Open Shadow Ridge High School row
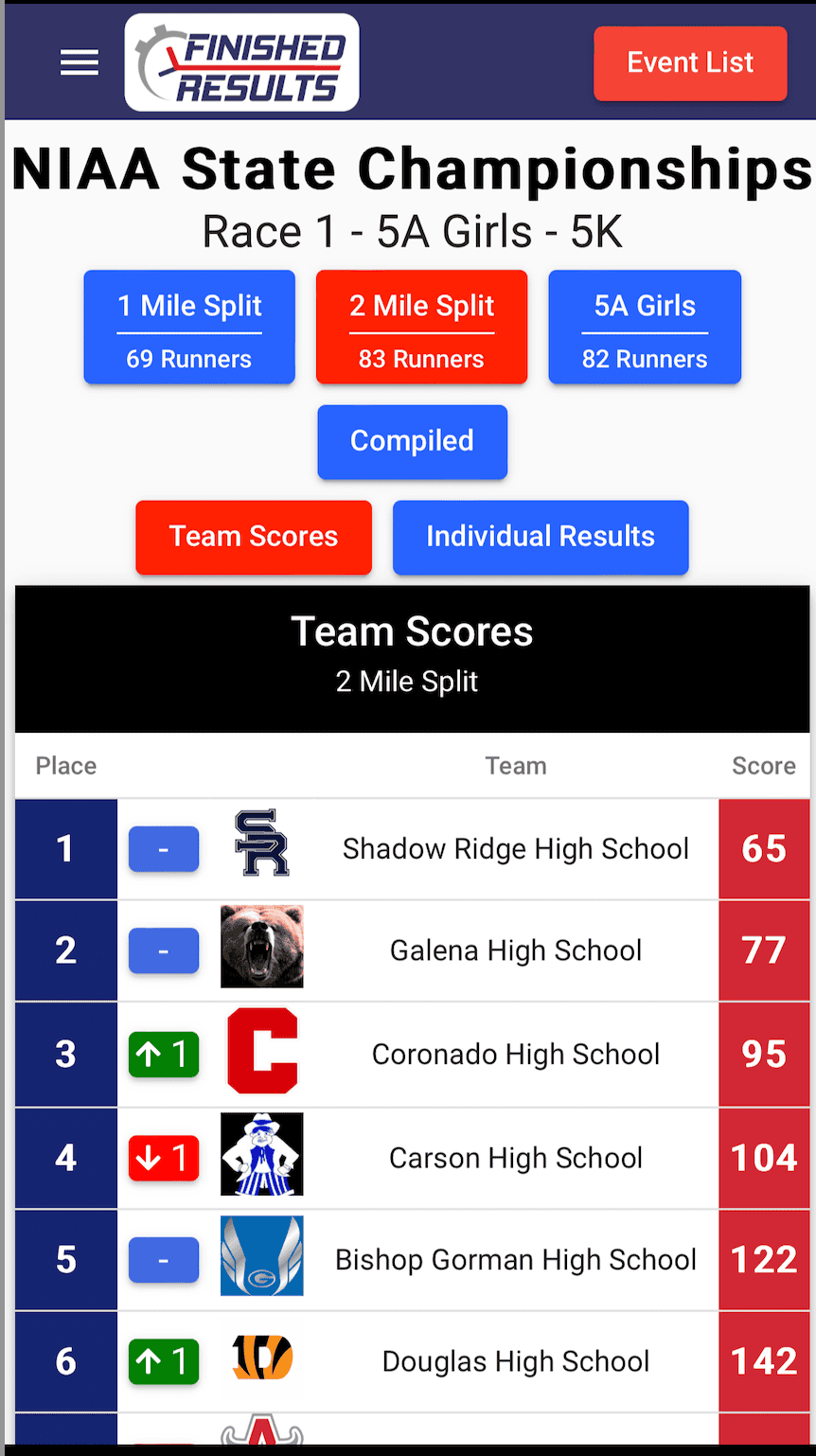 tap(515, 849)
